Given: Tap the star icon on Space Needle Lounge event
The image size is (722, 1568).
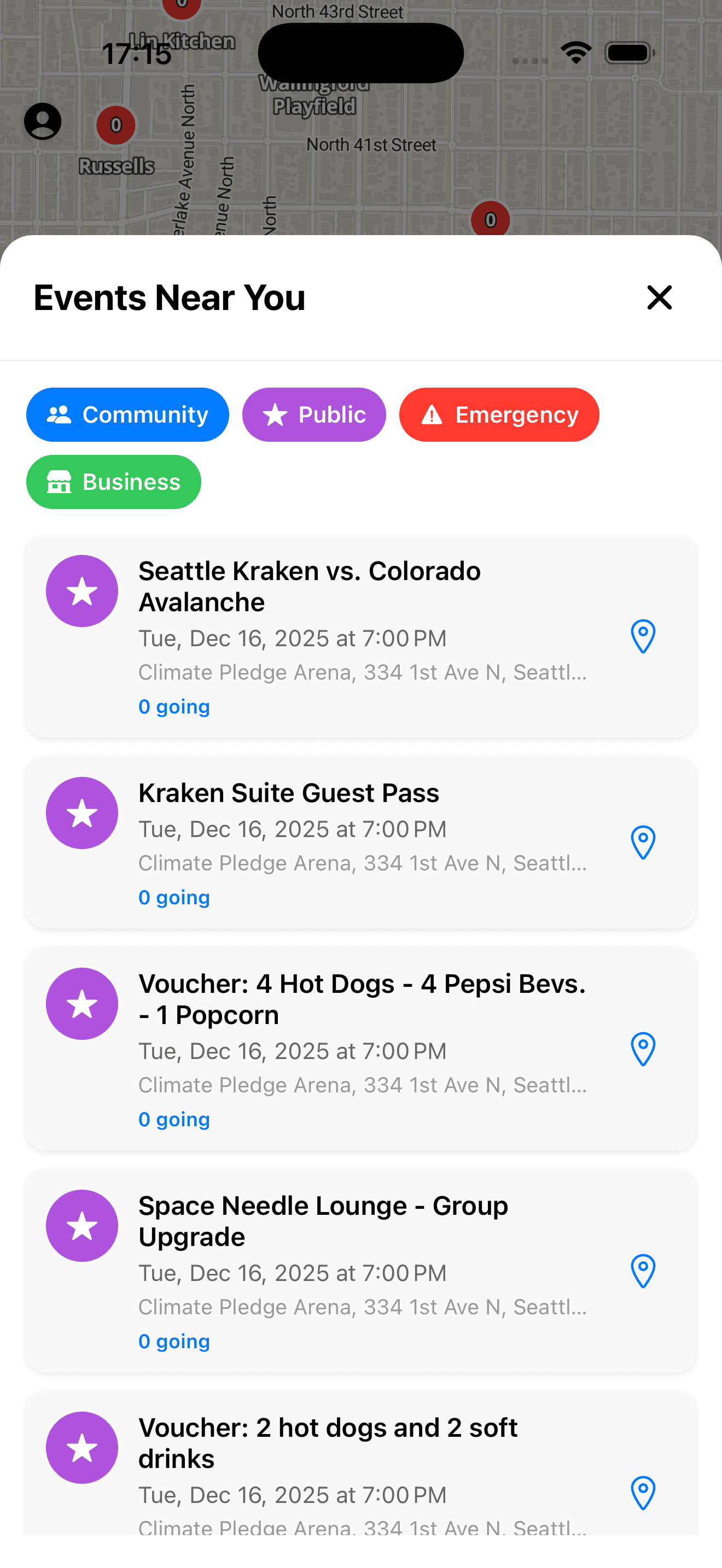Looking at the screenshot, I should [x=81, y=1225].
